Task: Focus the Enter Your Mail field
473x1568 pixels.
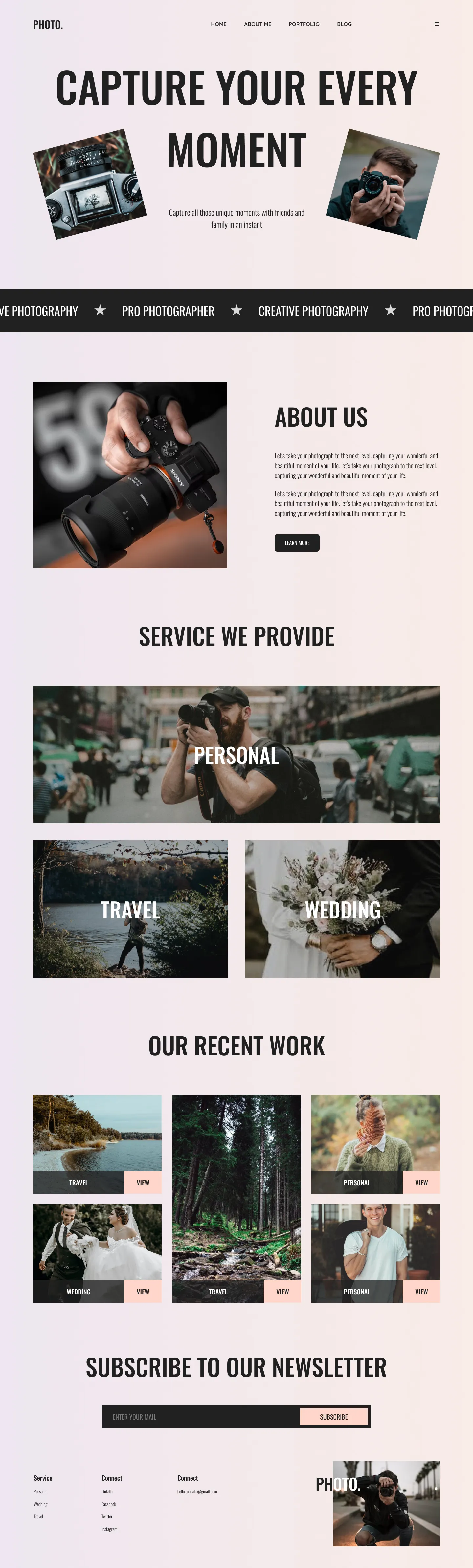Action: click(201, 1417)
